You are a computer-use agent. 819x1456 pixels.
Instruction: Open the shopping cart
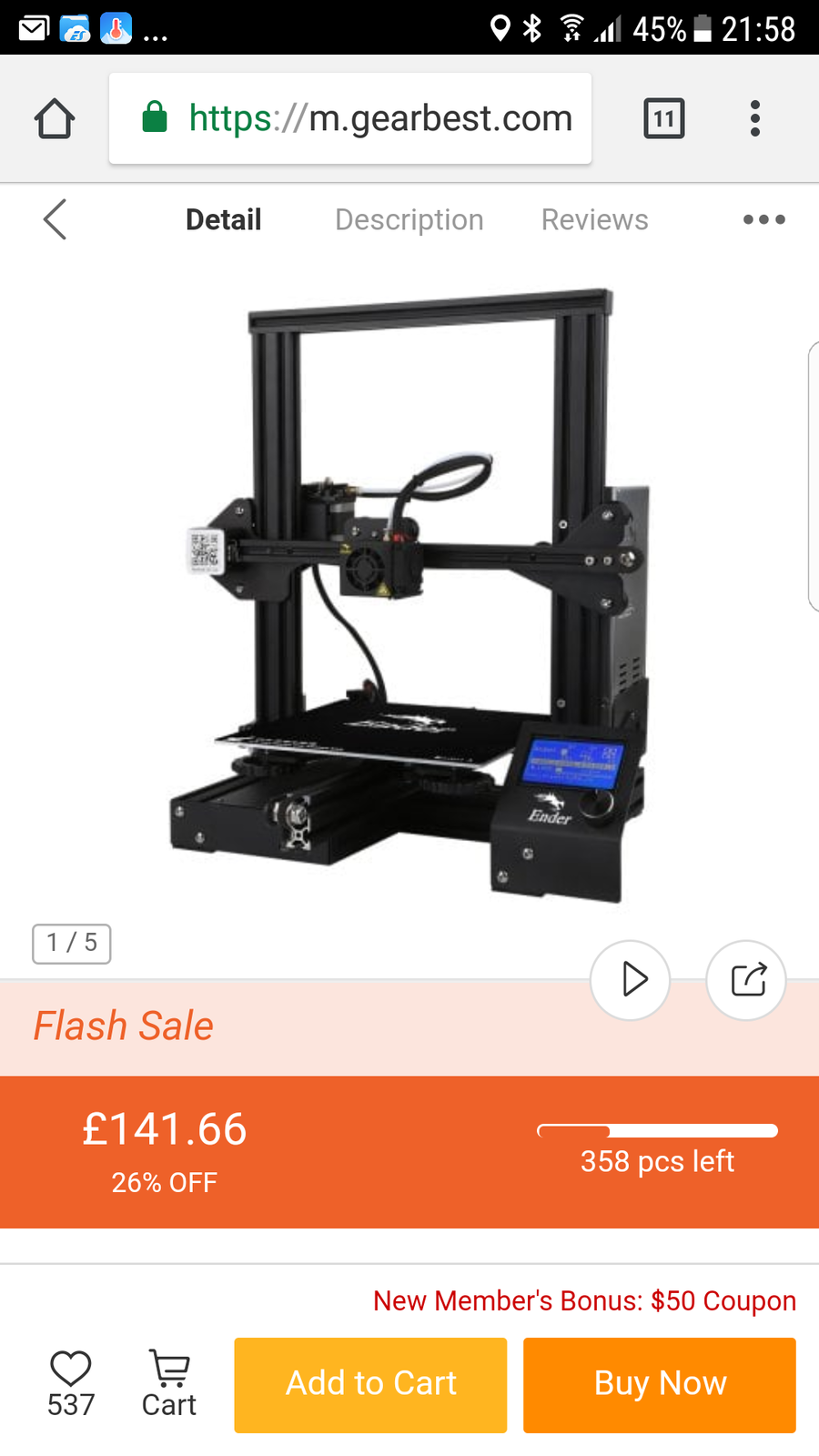pos(169,1383)
